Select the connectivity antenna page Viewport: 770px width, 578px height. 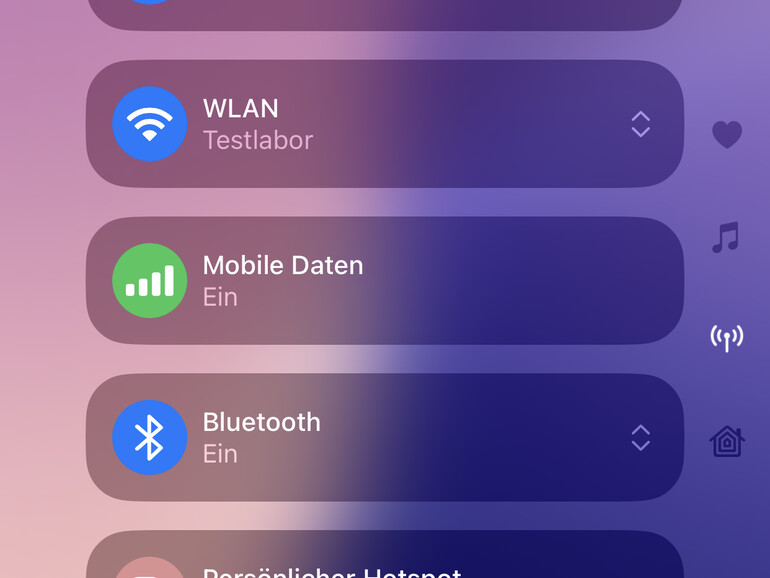(727, 338)
